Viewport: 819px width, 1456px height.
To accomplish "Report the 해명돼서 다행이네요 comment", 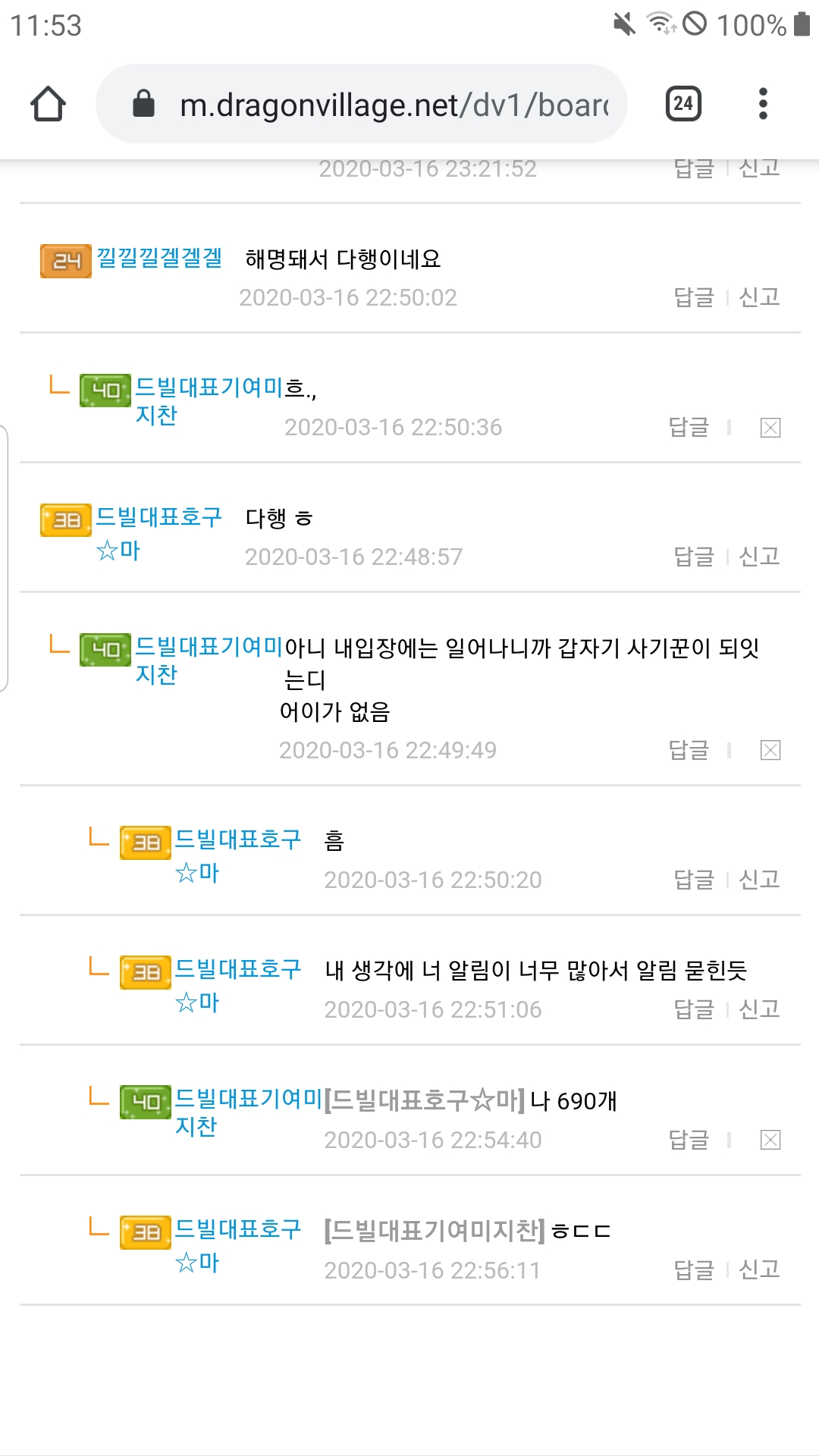I will (x=759, y=297).
